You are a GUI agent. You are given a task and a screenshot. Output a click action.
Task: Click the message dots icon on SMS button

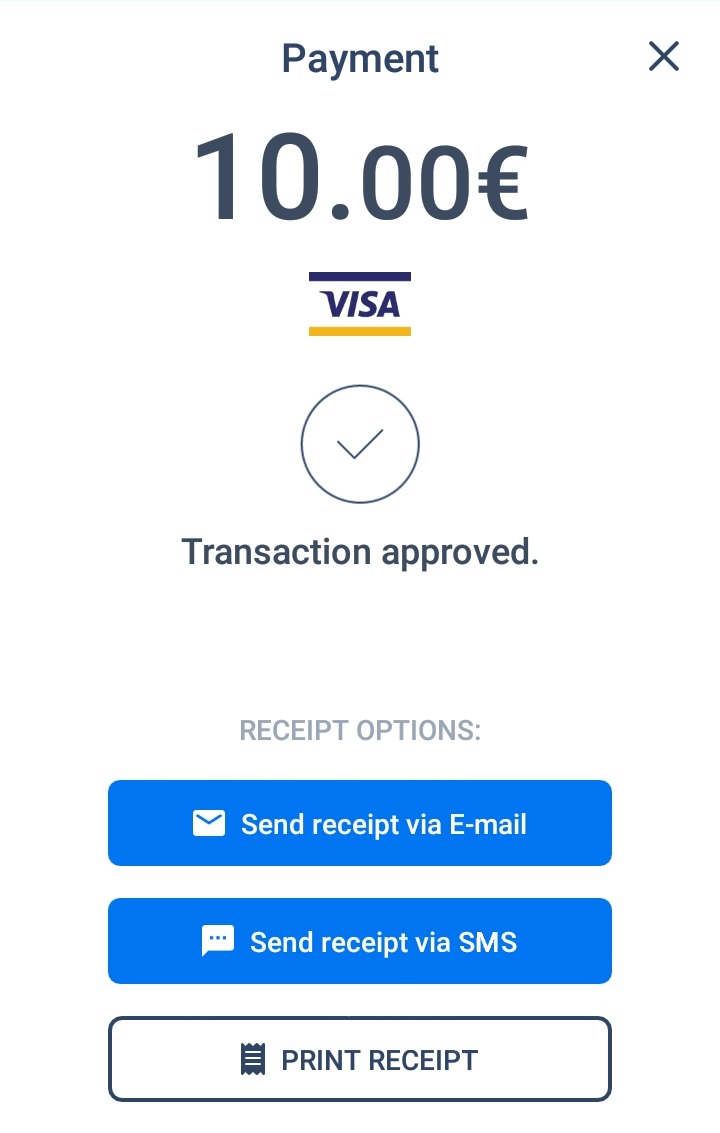(217, 940)
